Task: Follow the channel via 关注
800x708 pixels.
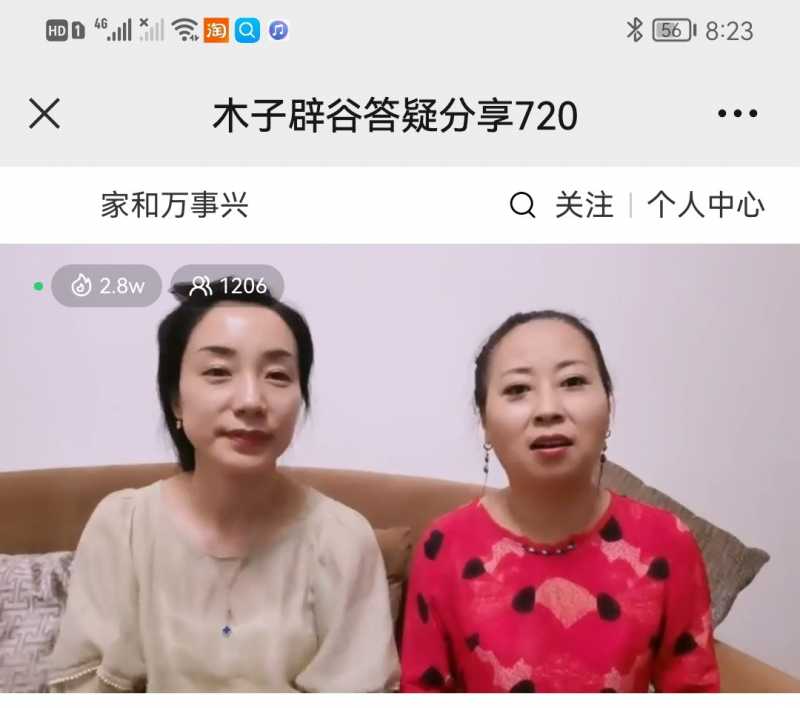Action: (x=584, y=206)
